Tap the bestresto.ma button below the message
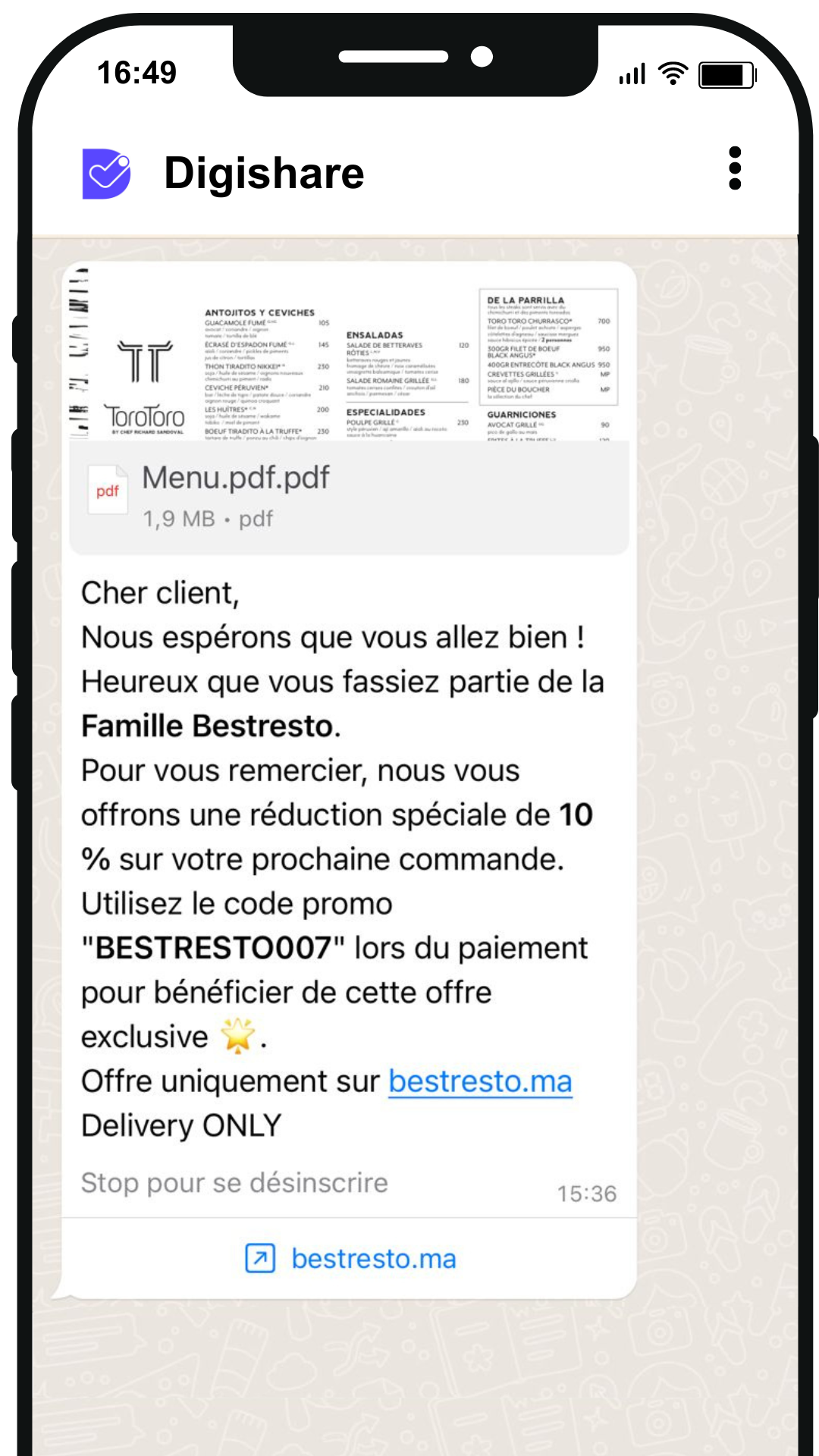Viewport: 819px width, 1456px height. point(350,1259)
